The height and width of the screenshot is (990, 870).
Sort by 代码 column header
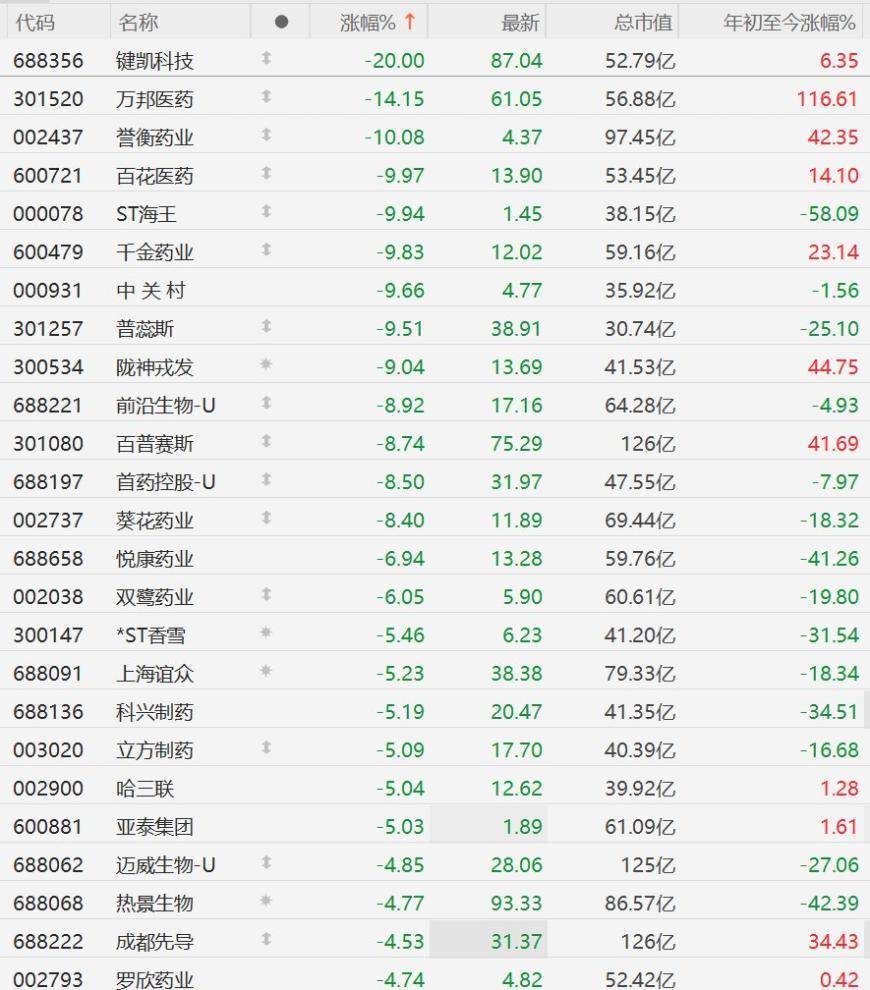point(35,23)
